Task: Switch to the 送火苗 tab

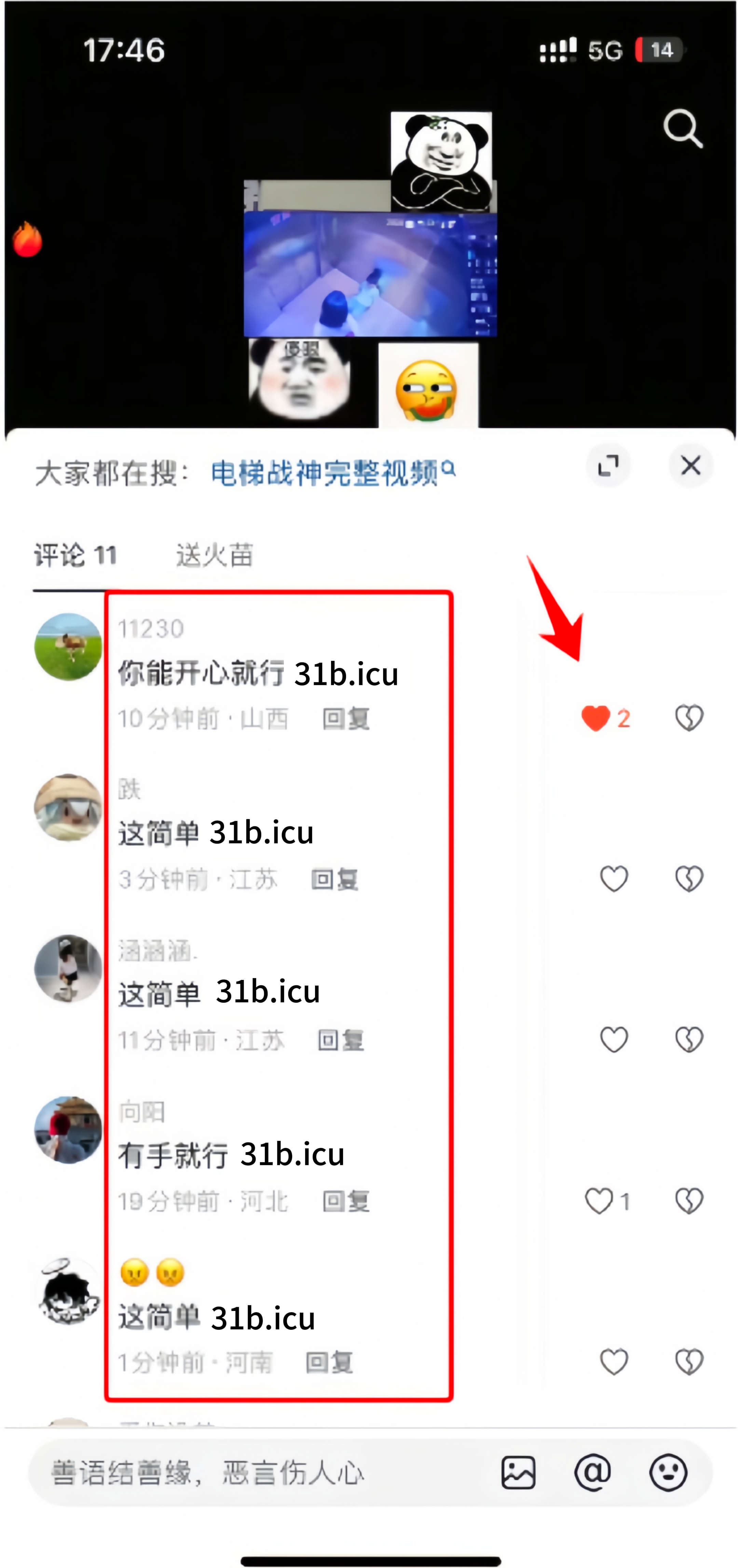Action: click(x=214, y=555)
